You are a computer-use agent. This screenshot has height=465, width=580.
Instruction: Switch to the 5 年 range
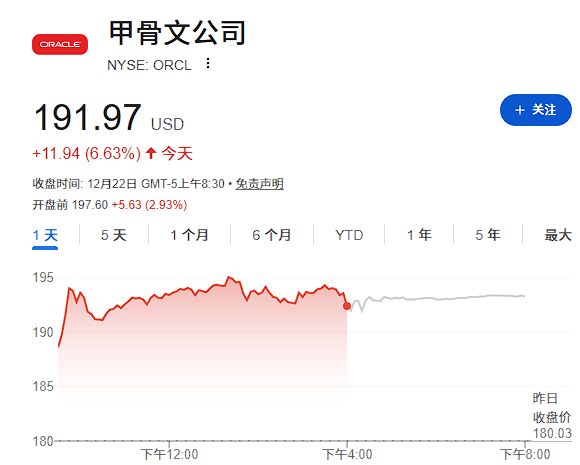click(x=488, y=235)
